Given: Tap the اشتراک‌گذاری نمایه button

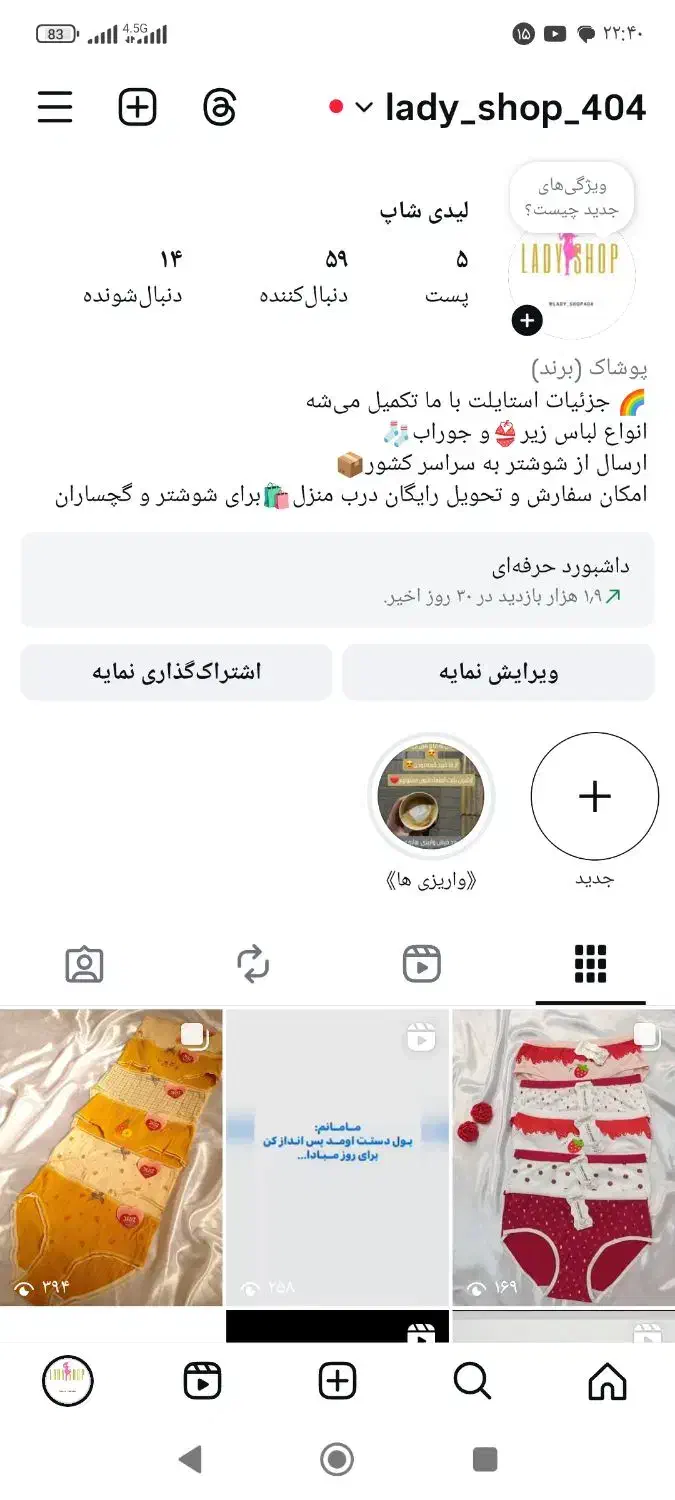Looking at the screenshot, I should coord(176,672).
